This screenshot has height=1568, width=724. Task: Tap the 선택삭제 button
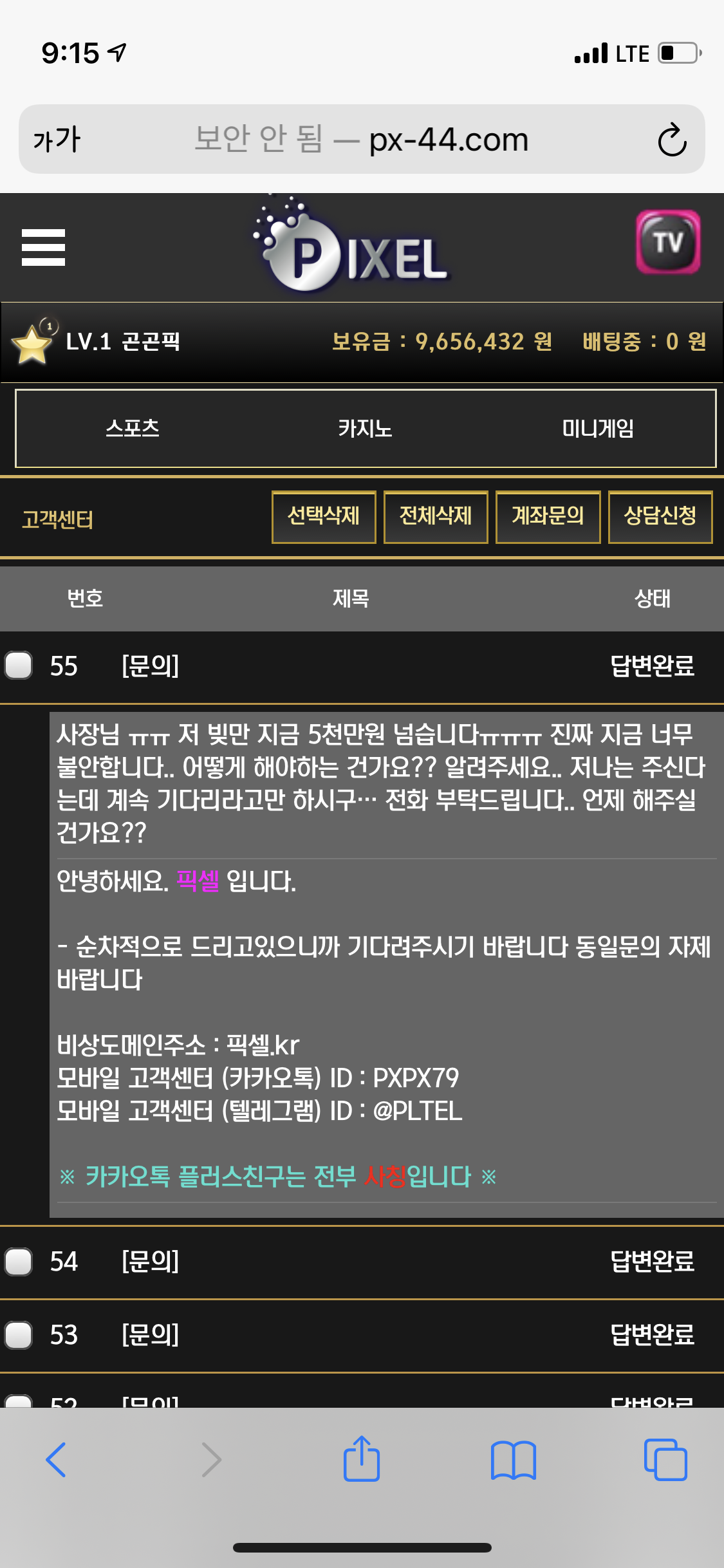(x=324, y=517)
